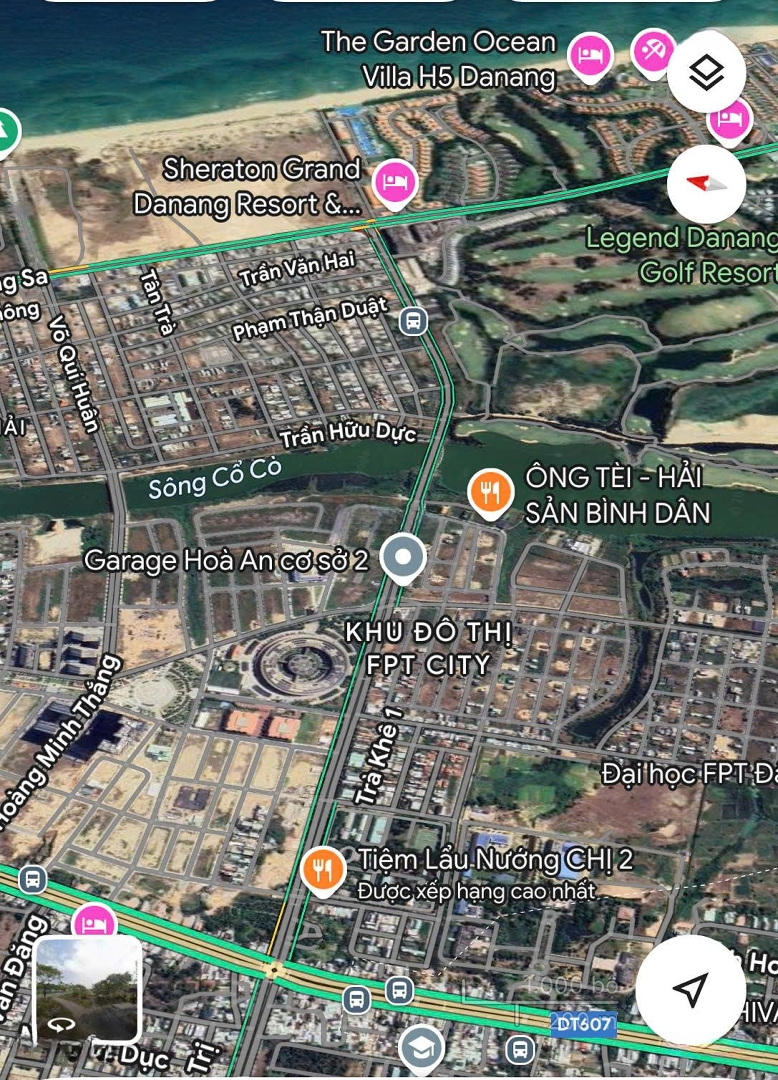Viewport: 778px width, 1080px height.
Task: Select the Garage Hoà An cơ sở 2 pin
Action: pos(404,557)
